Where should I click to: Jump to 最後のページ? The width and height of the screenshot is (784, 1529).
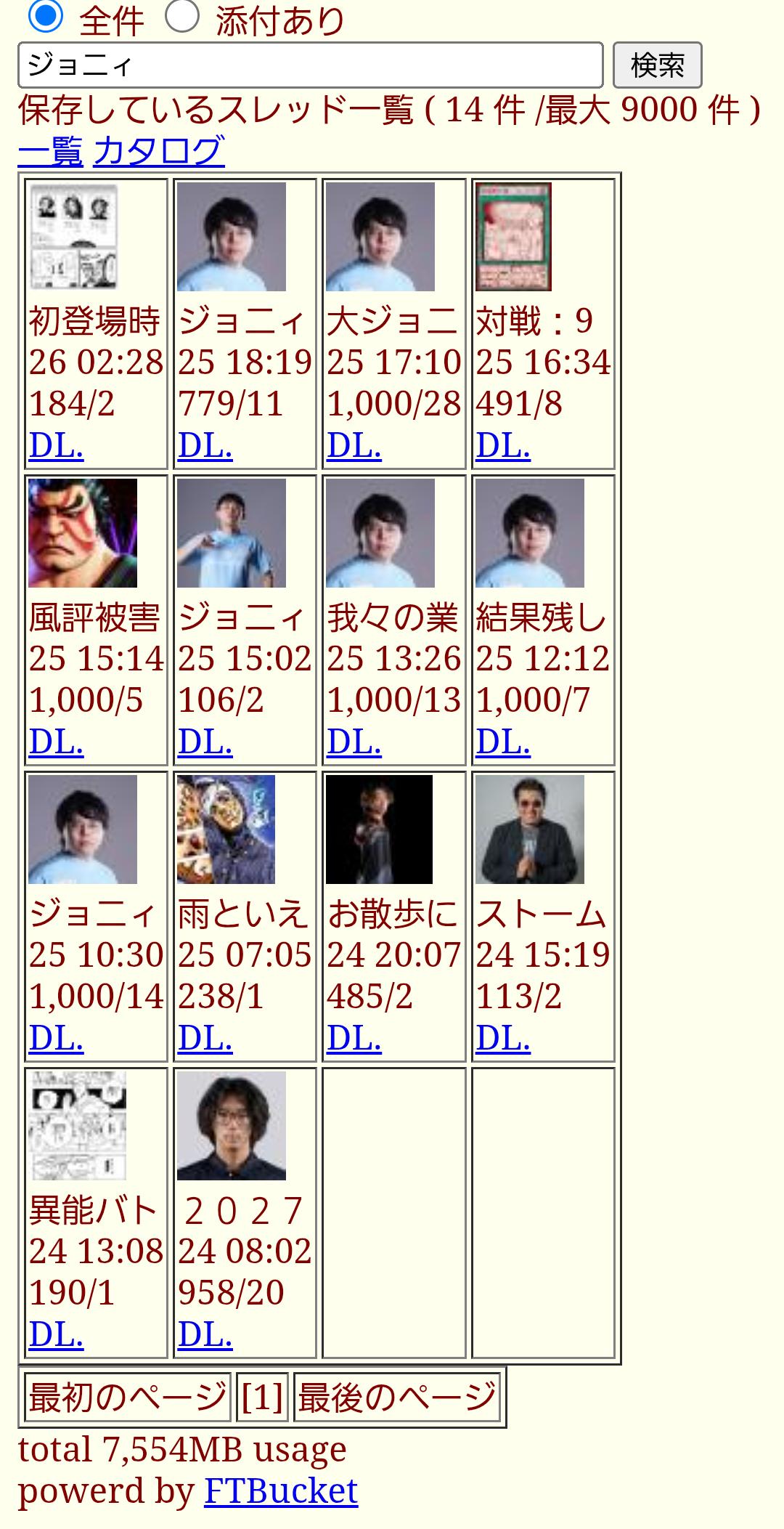click(396, 1397)
